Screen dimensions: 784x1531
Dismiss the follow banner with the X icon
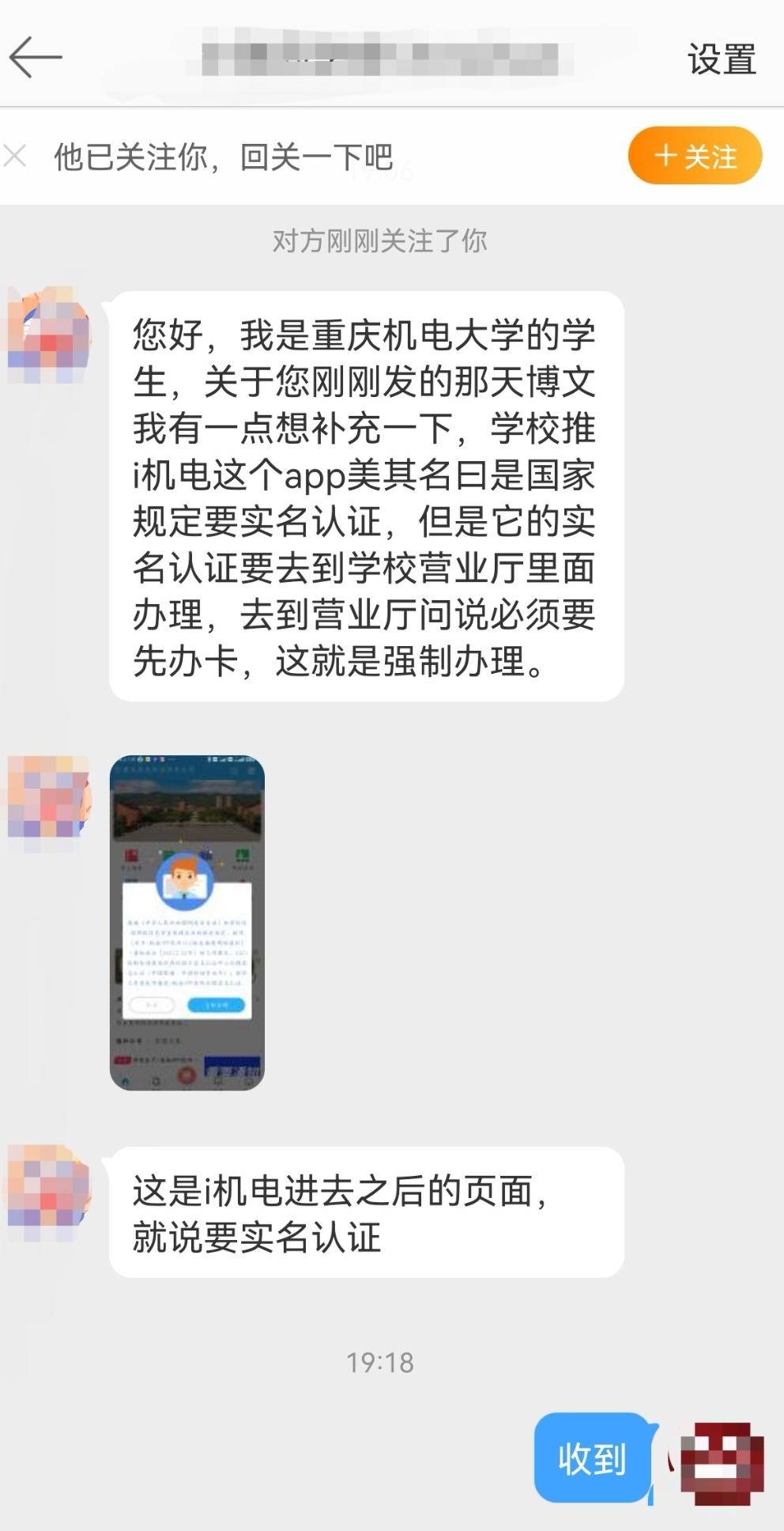(17, 156)
